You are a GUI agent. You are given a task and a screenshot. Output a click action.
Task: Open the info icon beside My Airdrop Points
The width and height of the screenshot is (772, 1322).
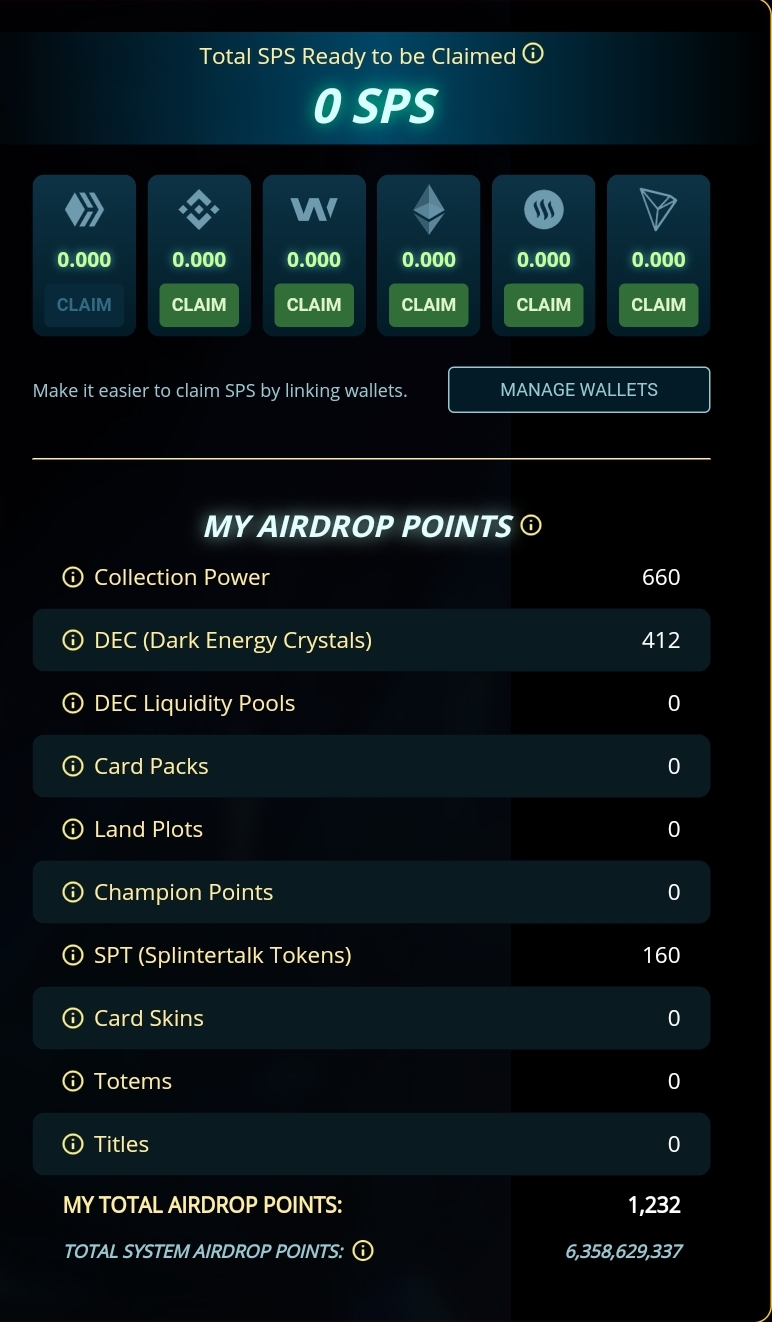(x=531, y=525)
